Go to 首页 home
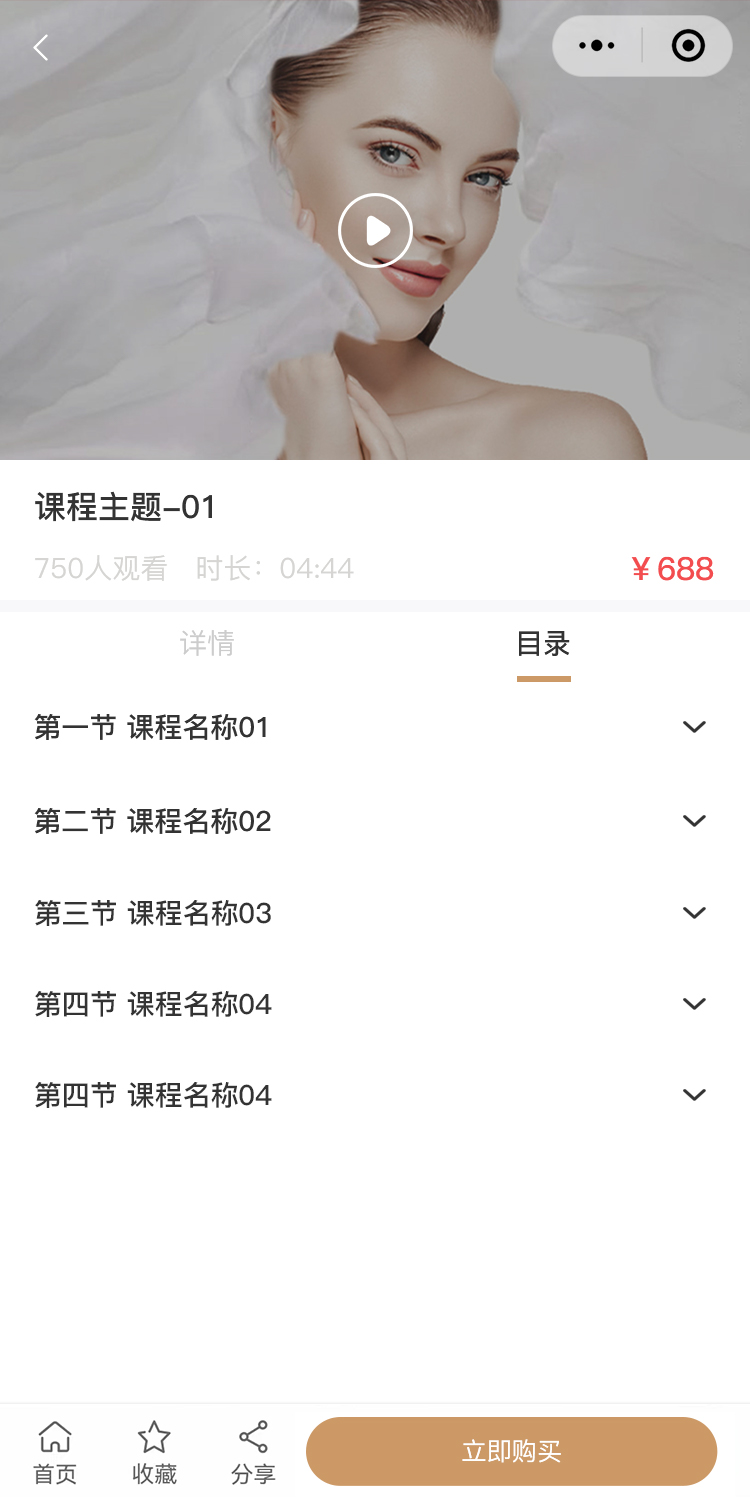The image size is (750, 1500). pos(55,1452)
